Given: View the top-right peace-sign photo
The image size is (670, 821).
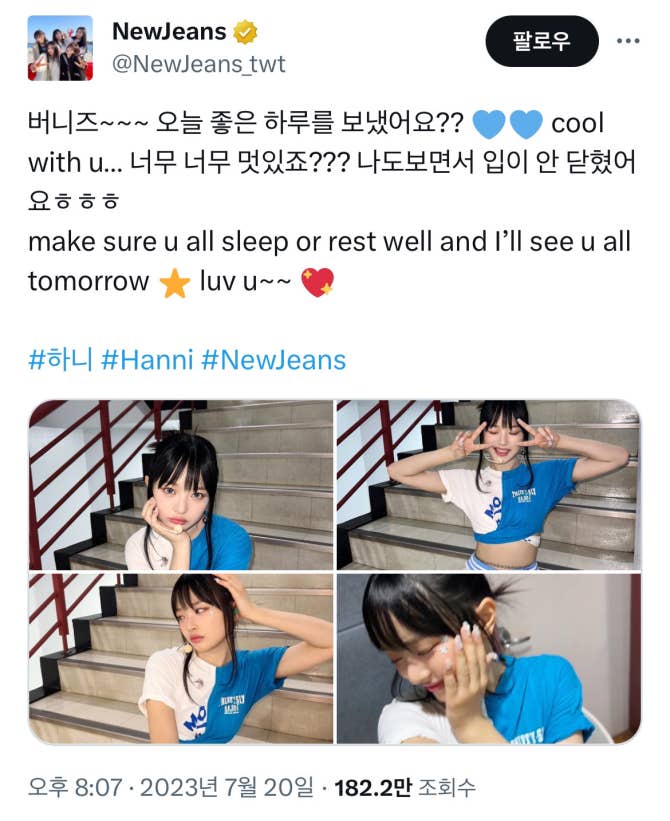Looking at the screenshot, I should 488,485.
